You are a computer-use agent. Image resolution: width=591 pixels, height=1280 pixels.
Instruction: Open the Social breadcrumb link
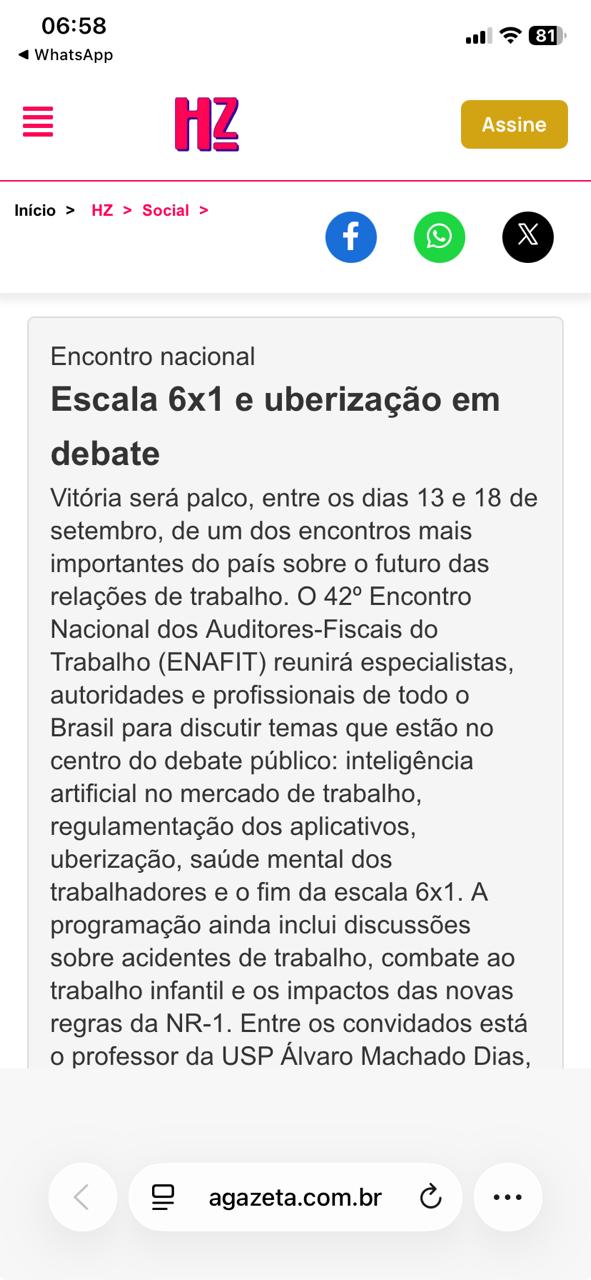point(165,210)
